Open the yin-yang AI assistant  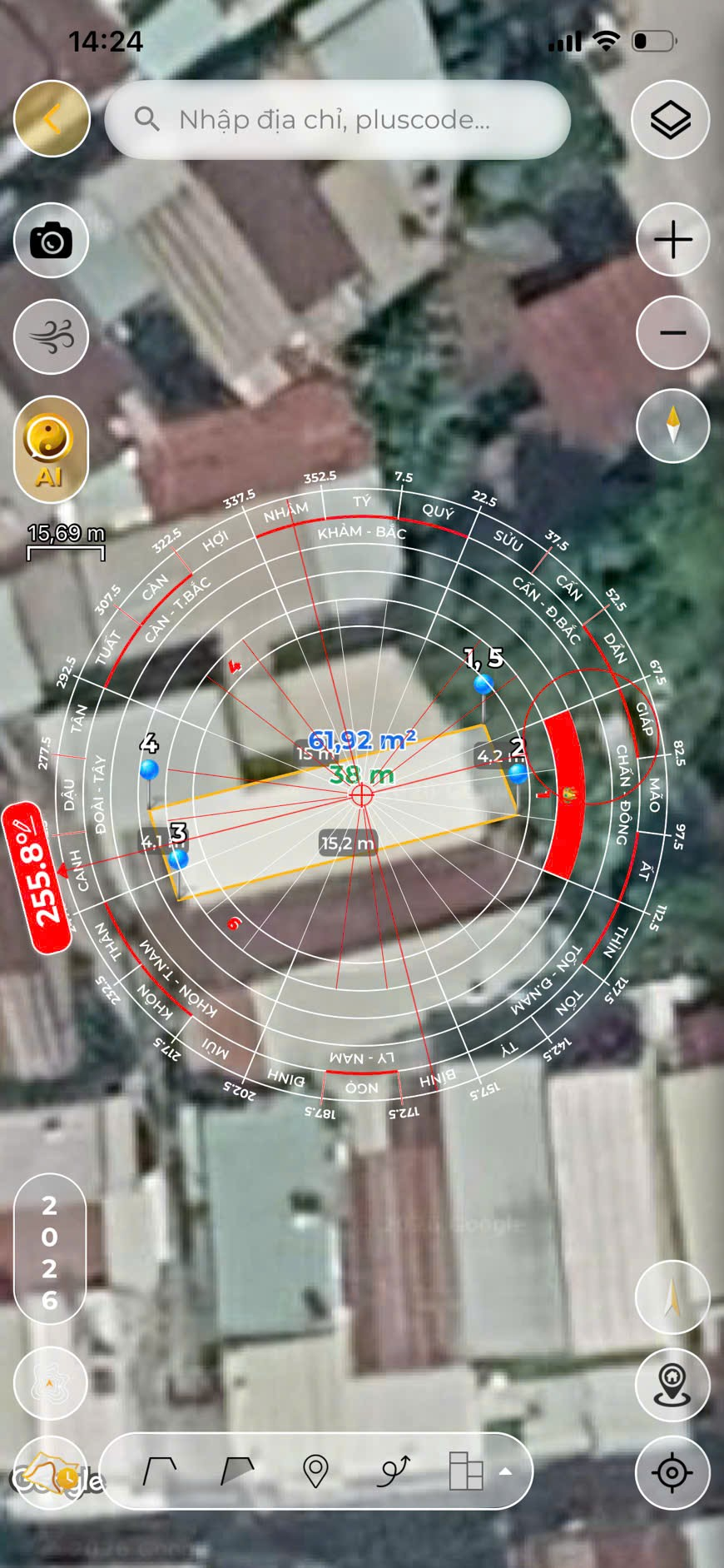click(x=50, y=450)
